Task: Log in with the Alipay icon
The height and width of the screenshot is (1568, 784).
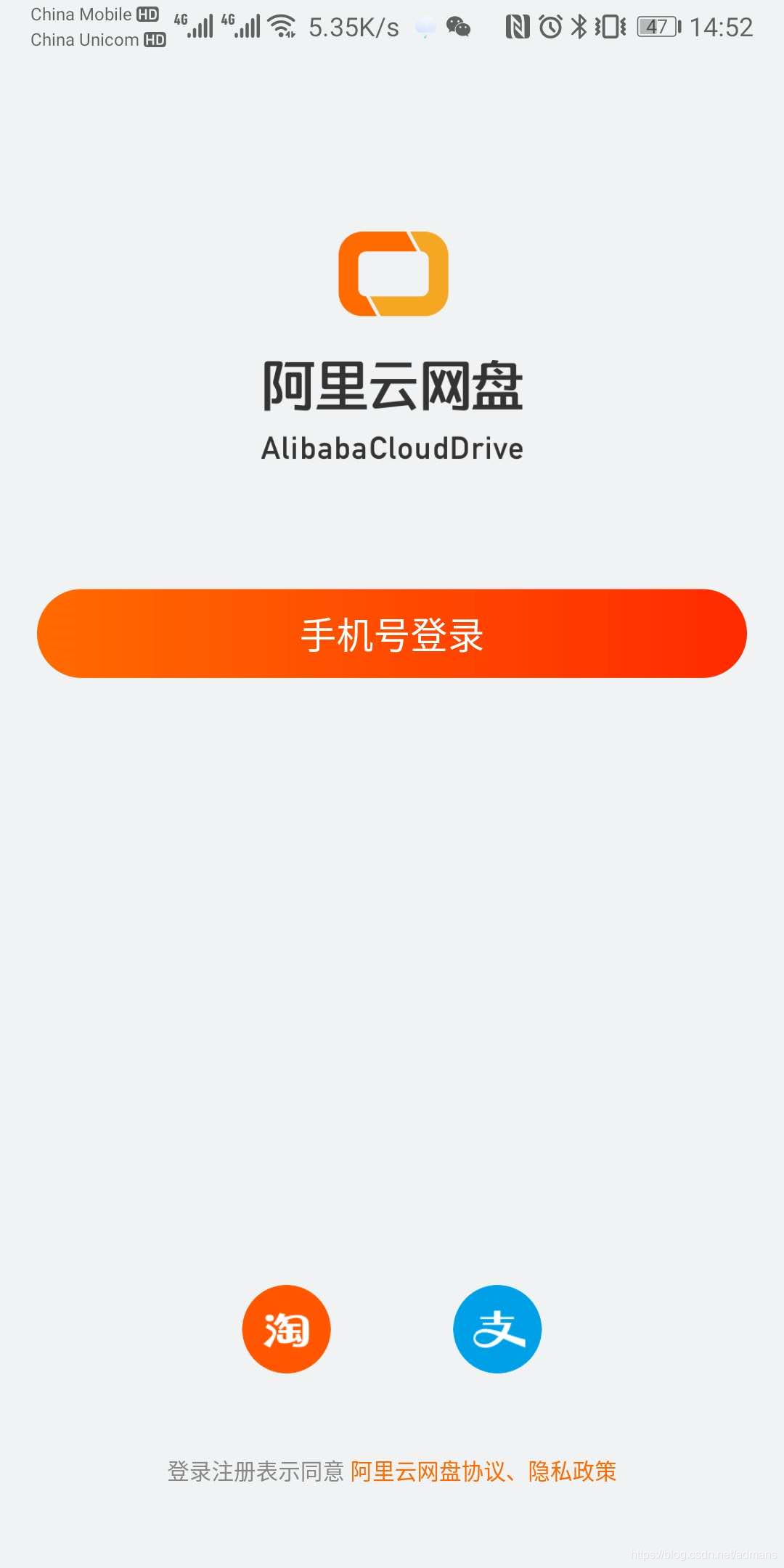Action: point(497,1329)
